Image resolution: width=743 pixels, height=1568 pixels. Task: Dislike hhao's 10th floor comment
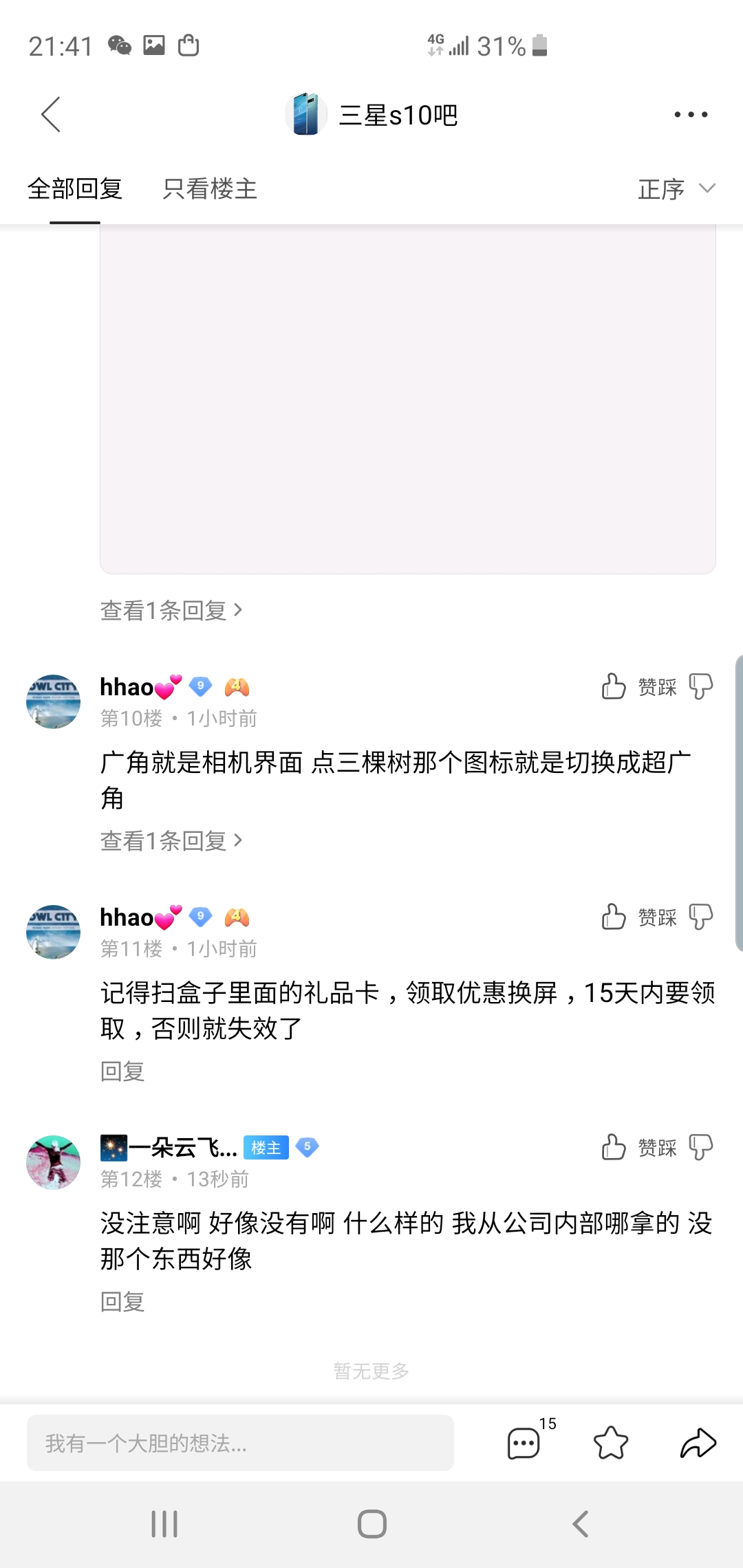(700, 686)
